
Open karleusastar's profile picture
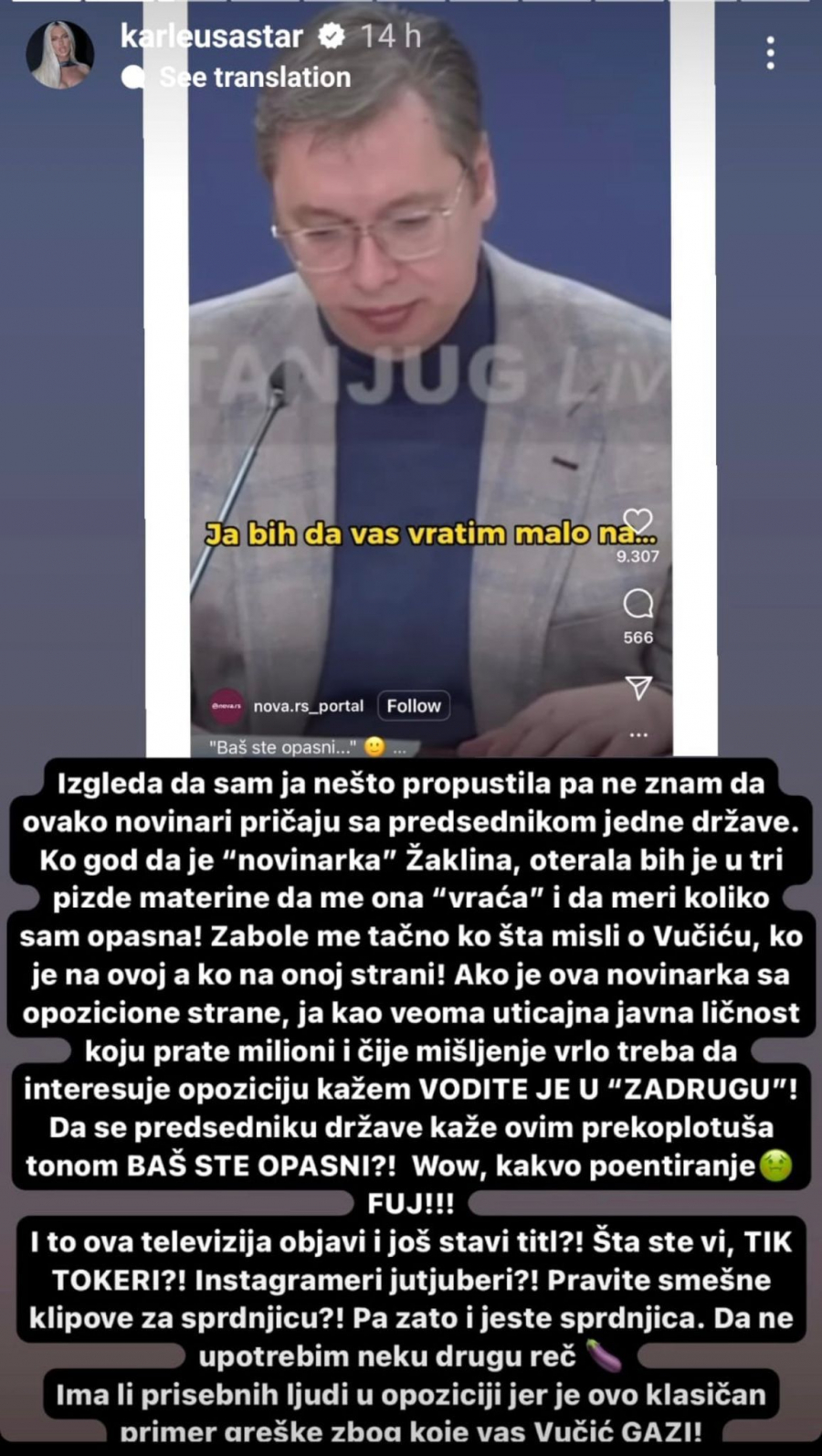pyautogui.click(x=60, y=55)
